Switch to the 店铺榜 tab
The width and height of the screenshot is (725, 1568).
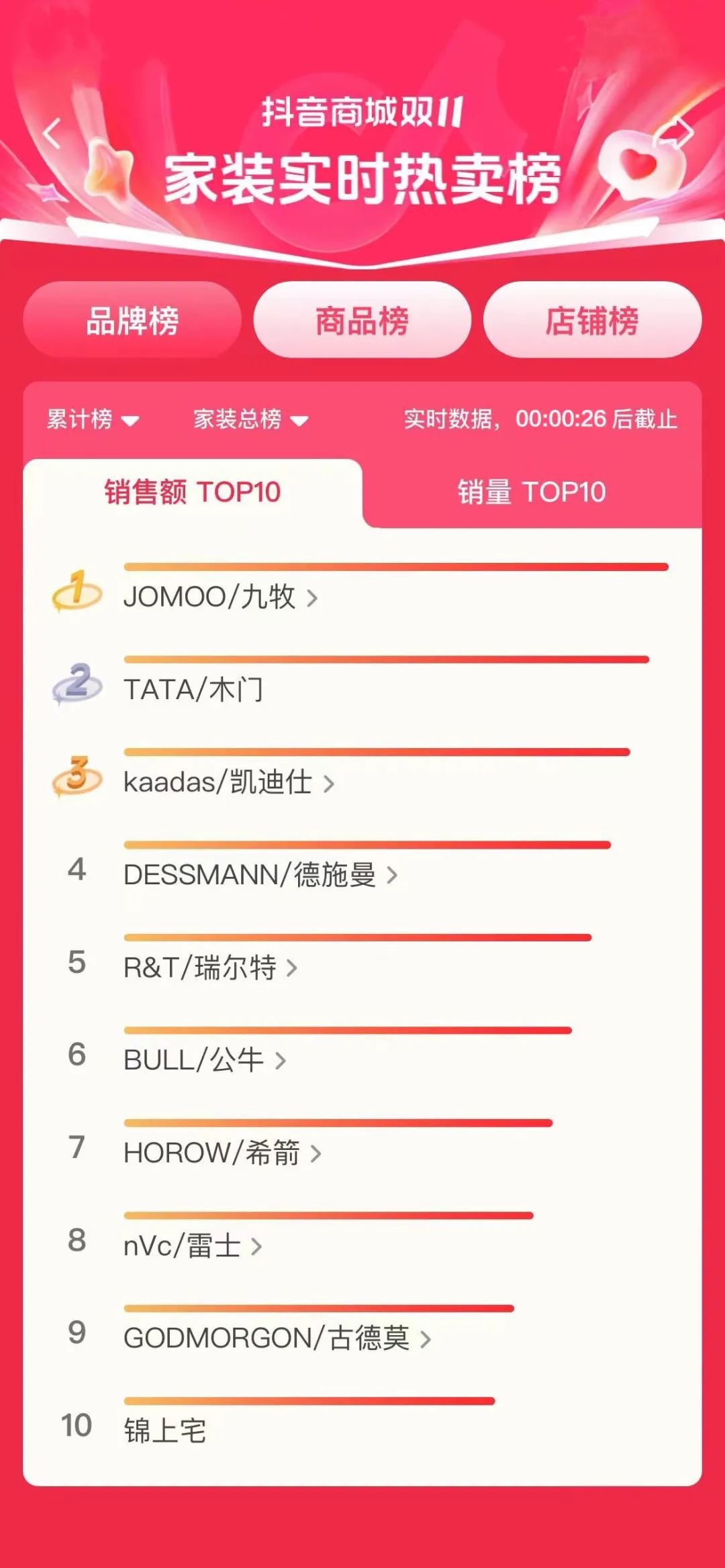[x=592, y=320]
